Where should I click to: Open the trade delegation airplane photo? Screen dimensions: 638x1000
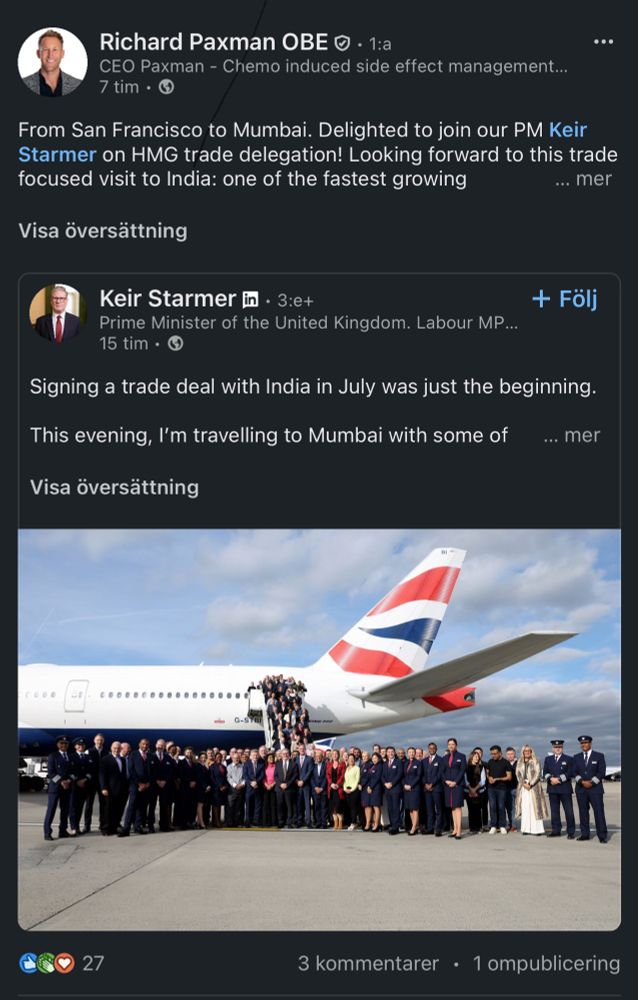pos(319,729)
